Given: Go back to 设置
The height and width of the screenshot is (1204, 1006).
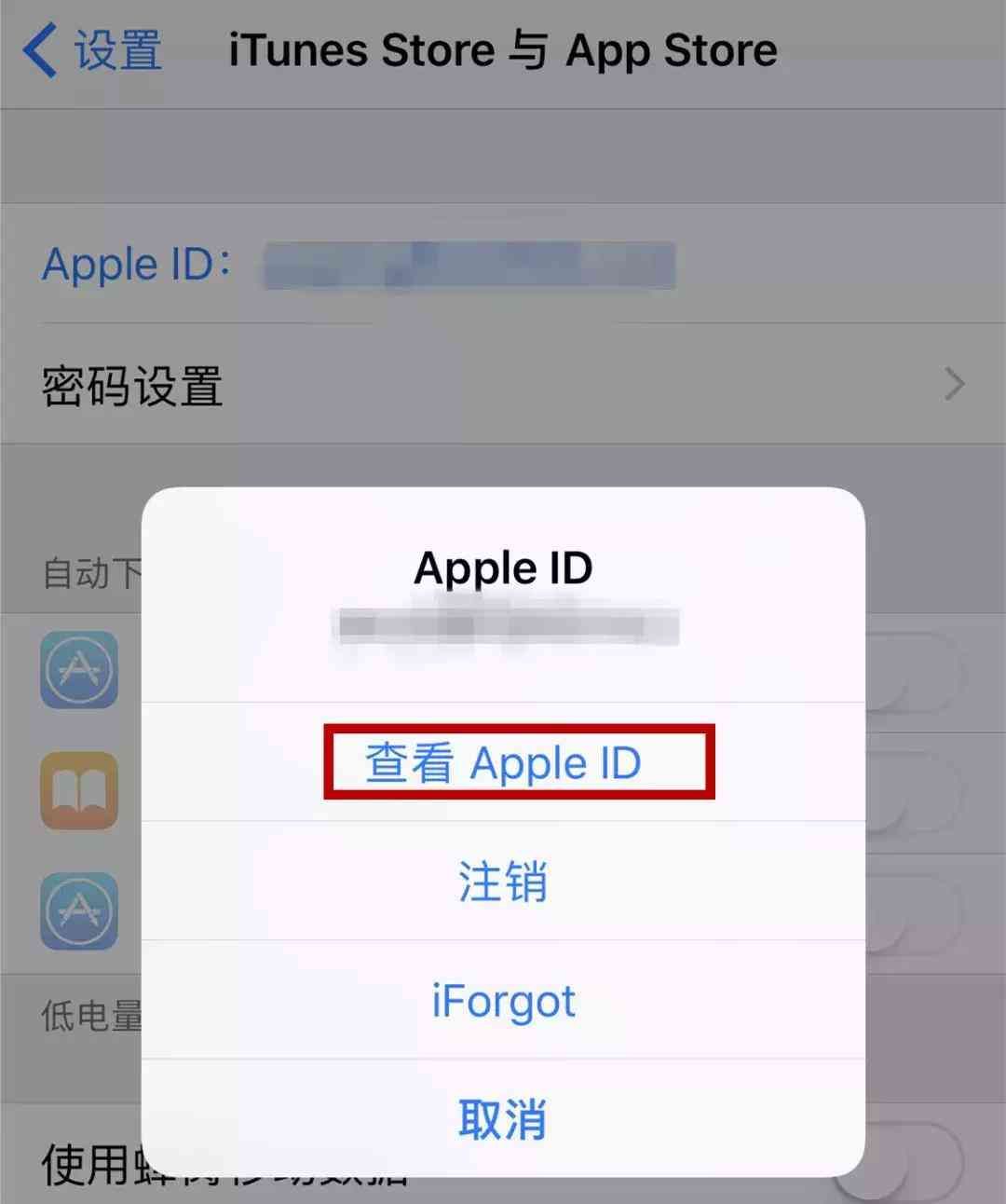Looking at the screenshot, I should click(93, 50).
